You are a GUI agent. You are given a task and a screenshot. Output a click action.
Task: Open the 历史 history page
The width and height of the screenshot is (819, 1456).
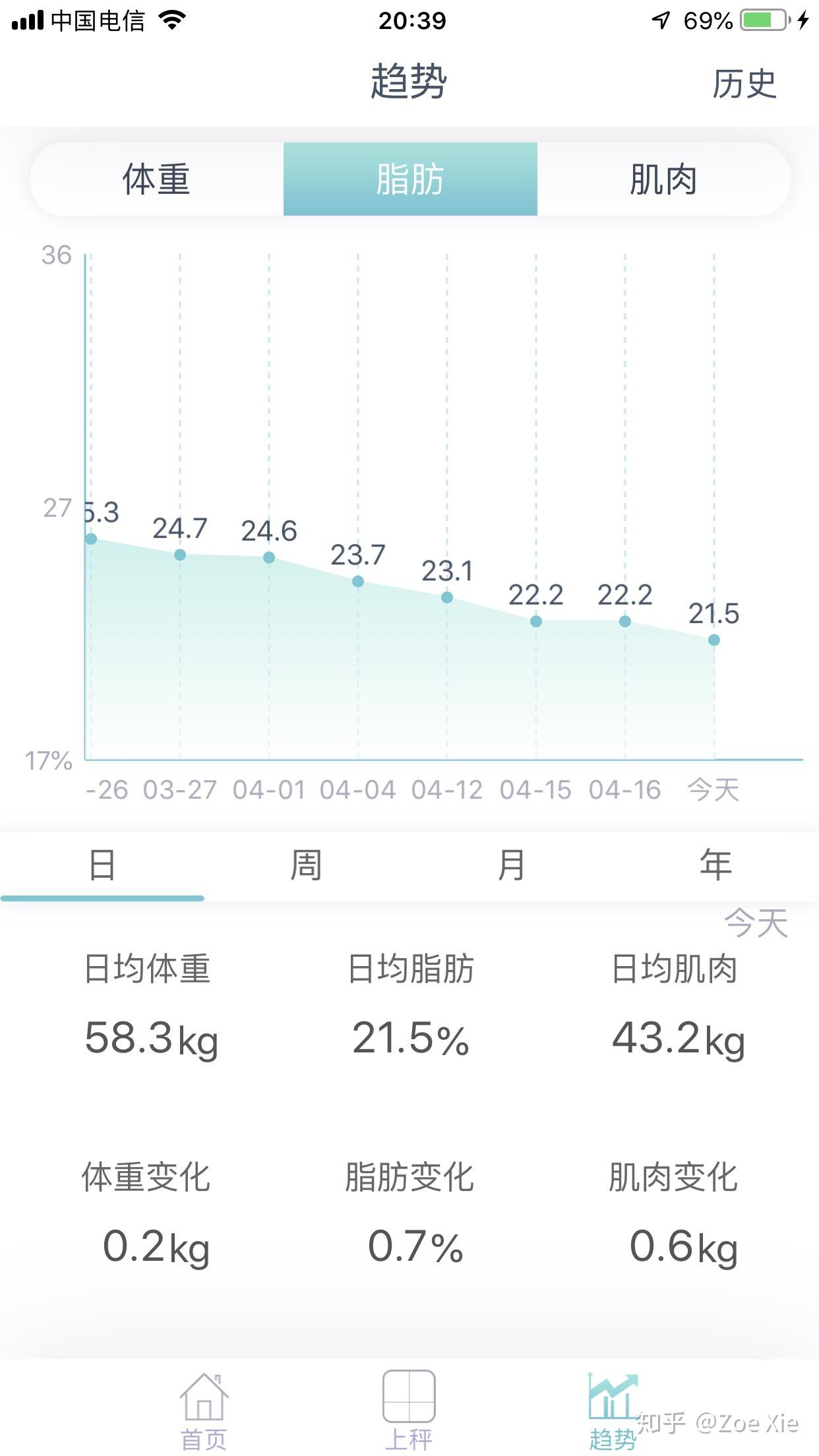coord(744,84)
